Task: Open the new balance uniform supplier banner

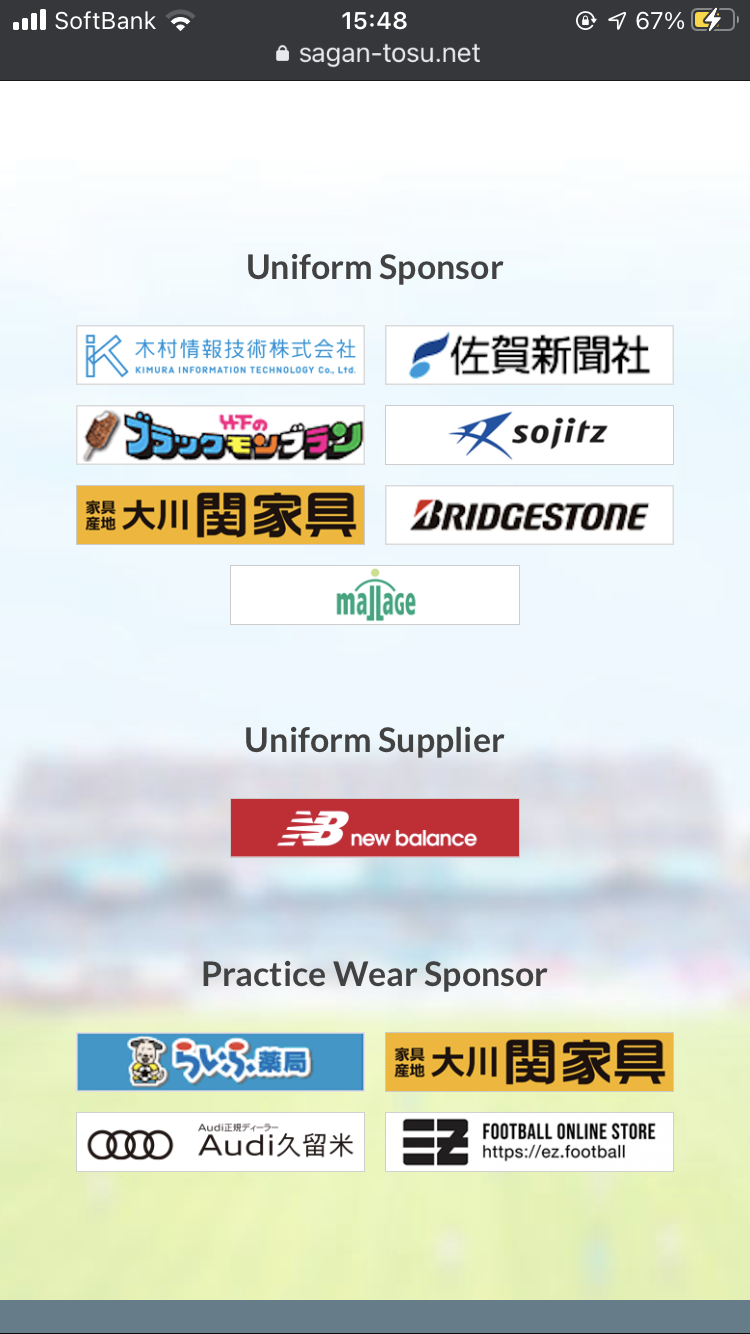Action: (x=375, y=828)
